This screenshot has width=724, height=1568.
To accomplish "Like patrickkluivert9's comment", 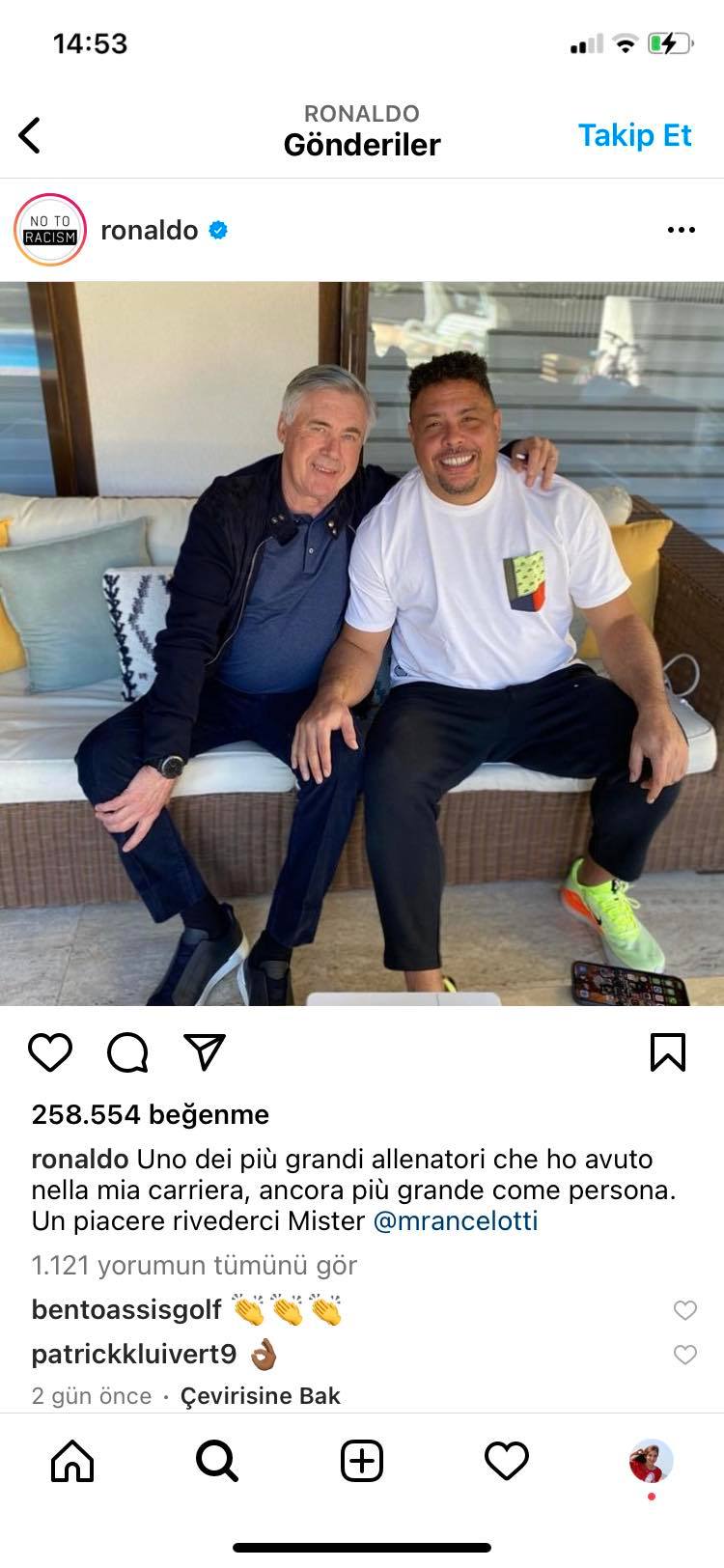I will point(684,1355).
